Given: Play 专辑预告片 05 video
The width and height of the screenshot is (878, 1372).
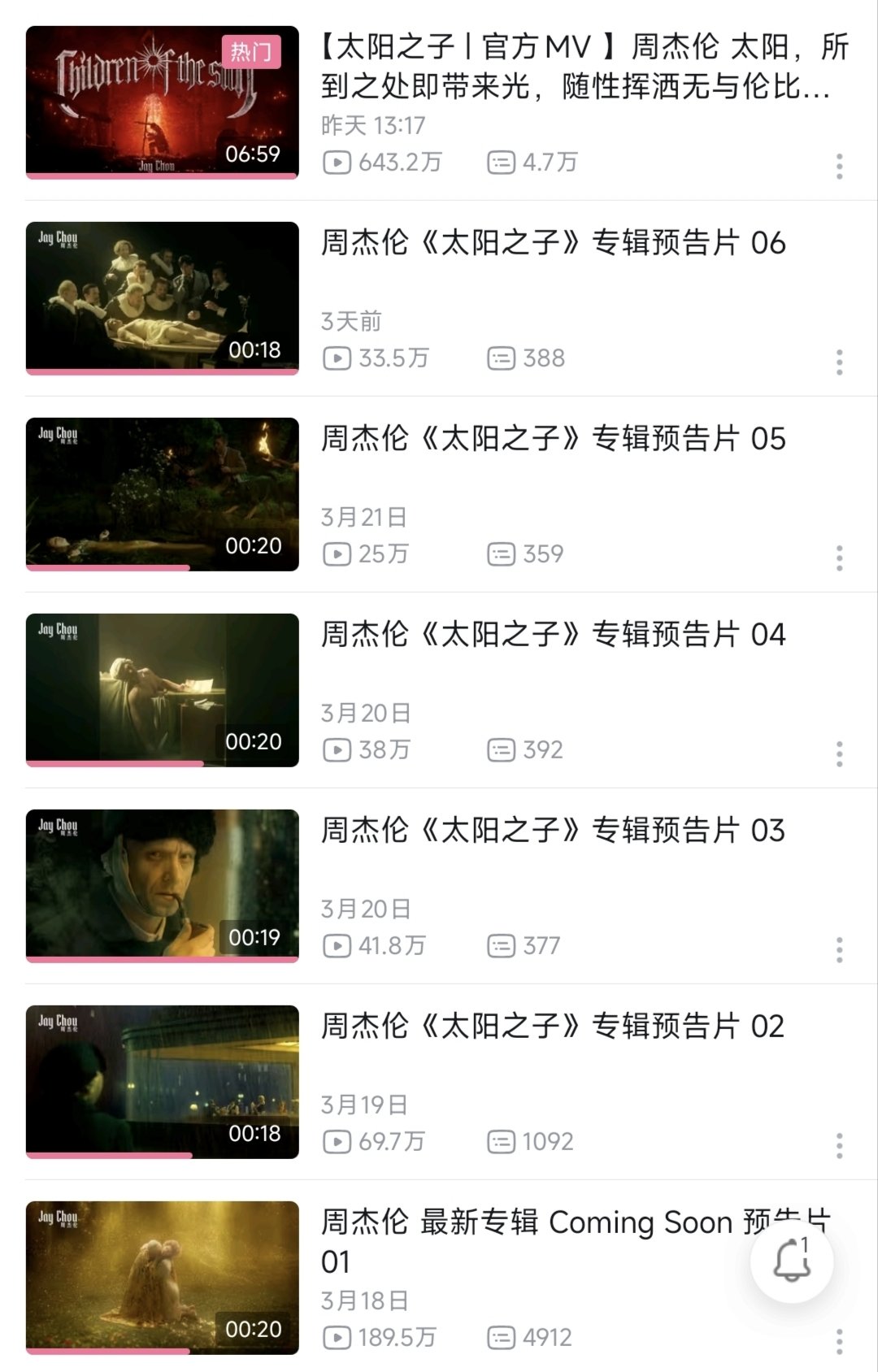Looking at the screenshot, I should pyautogui.click(x=163, y=493).
